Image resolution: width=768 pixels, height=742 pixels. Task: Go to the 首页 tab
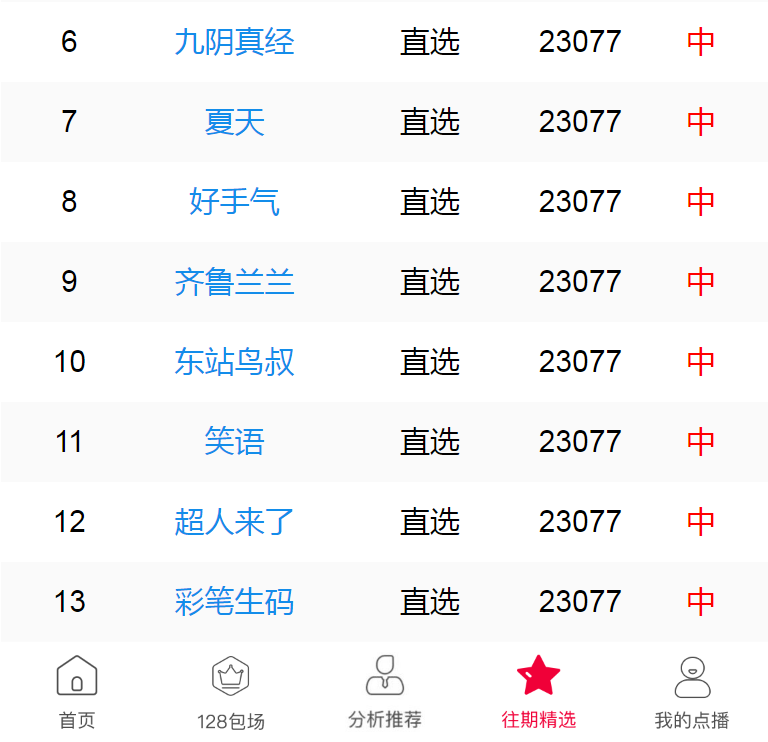pyautogui.click(x=77, y=692)
